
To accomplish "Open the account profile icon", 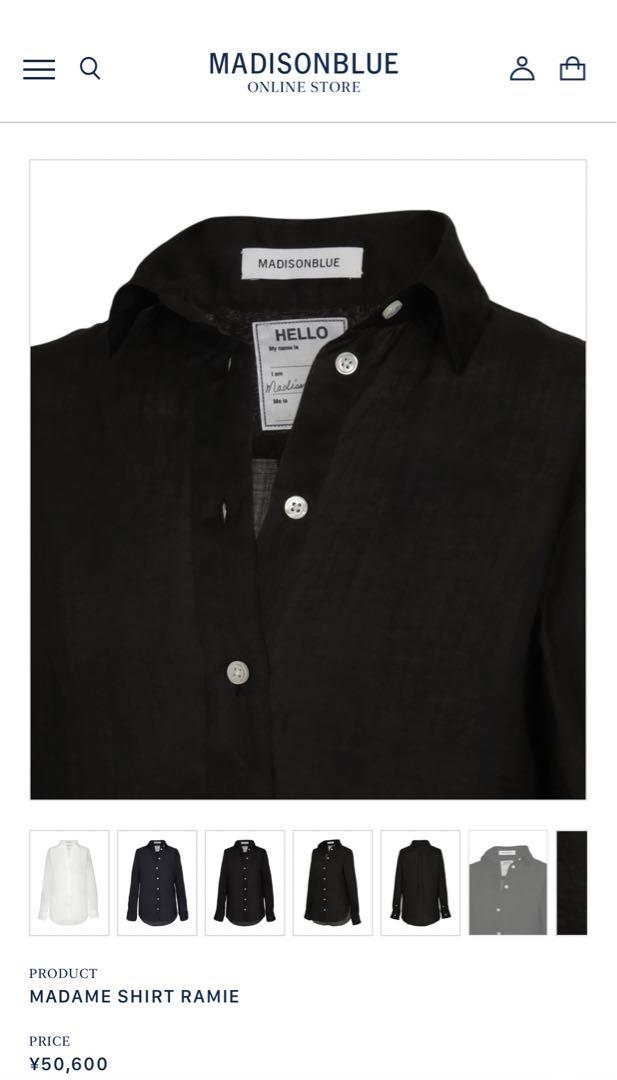I will click(522, 68).
